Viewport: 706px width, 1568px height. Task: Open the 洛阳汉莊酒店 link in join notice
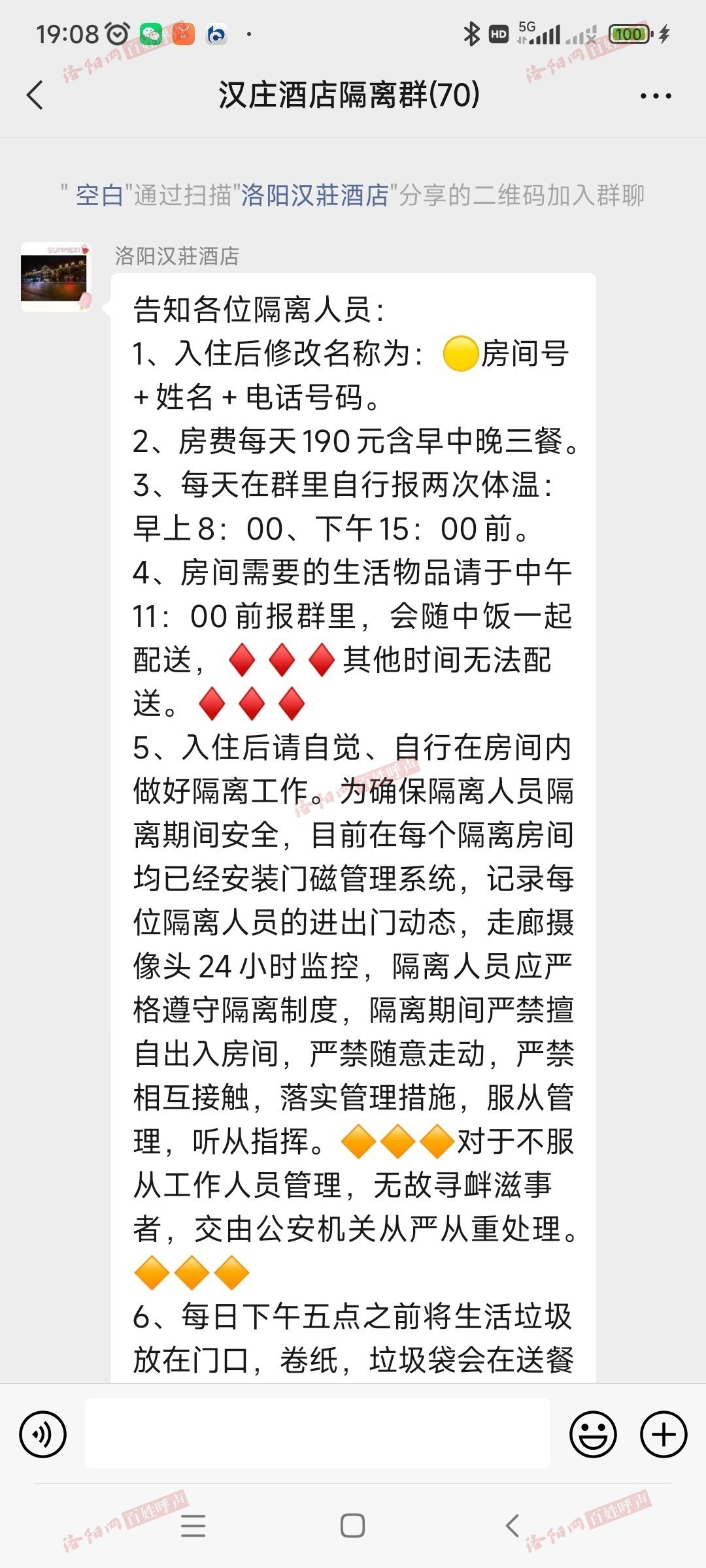315,195
